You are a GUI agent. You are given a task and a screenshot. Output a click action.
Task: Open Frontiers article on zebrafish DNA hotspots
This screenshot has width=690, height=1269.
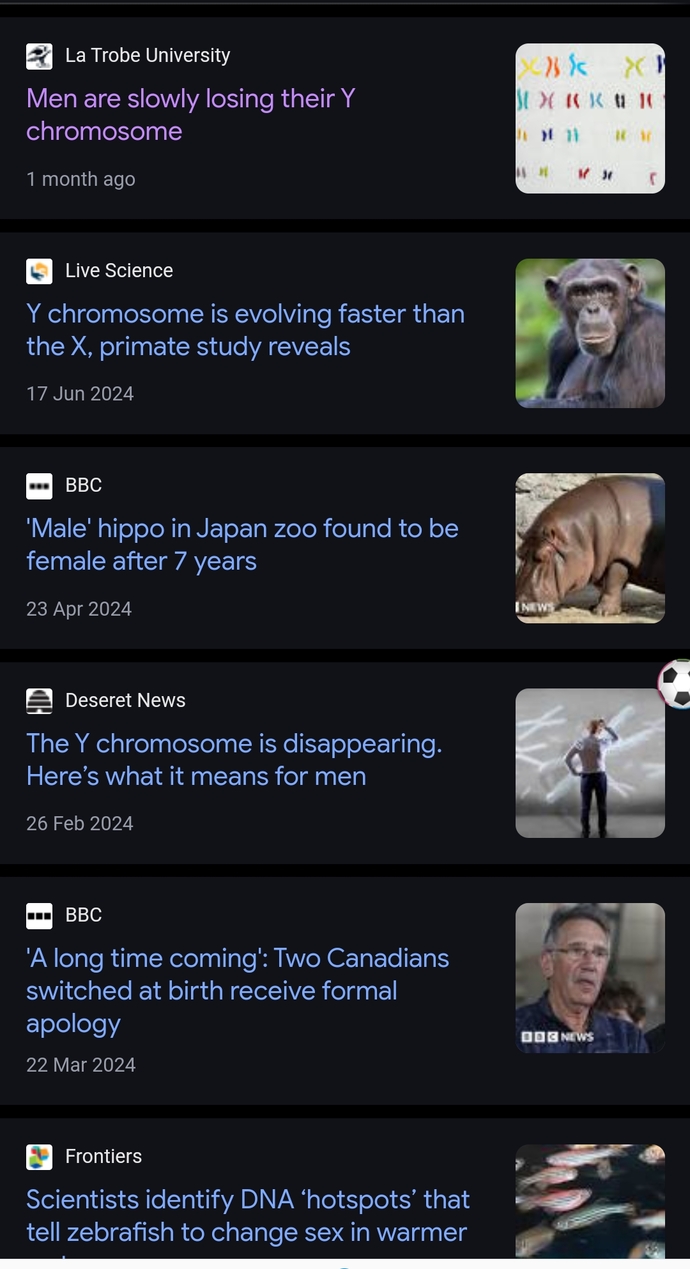pos(248,1215)
